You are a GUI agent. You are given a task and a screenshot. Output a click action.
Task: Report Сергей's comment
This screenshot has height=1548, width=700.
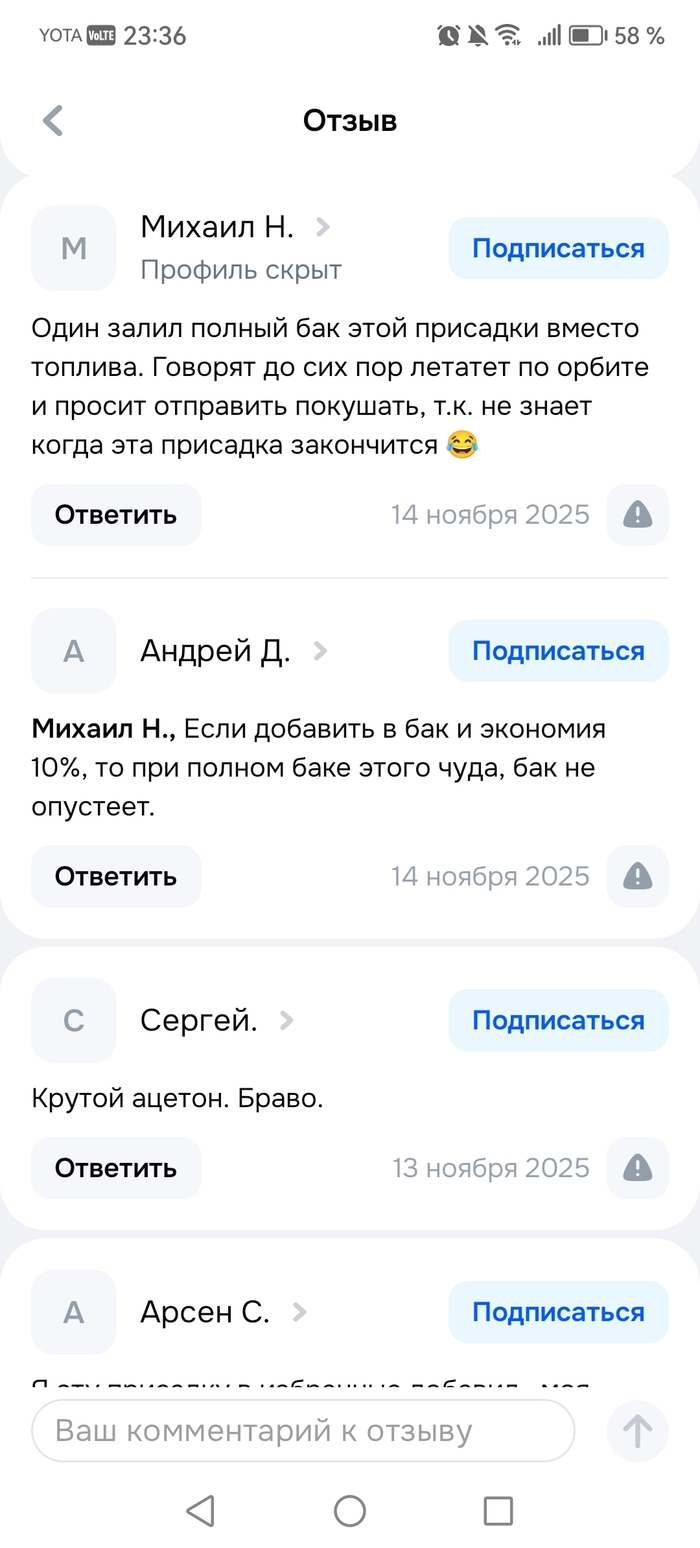[637, 1168]
